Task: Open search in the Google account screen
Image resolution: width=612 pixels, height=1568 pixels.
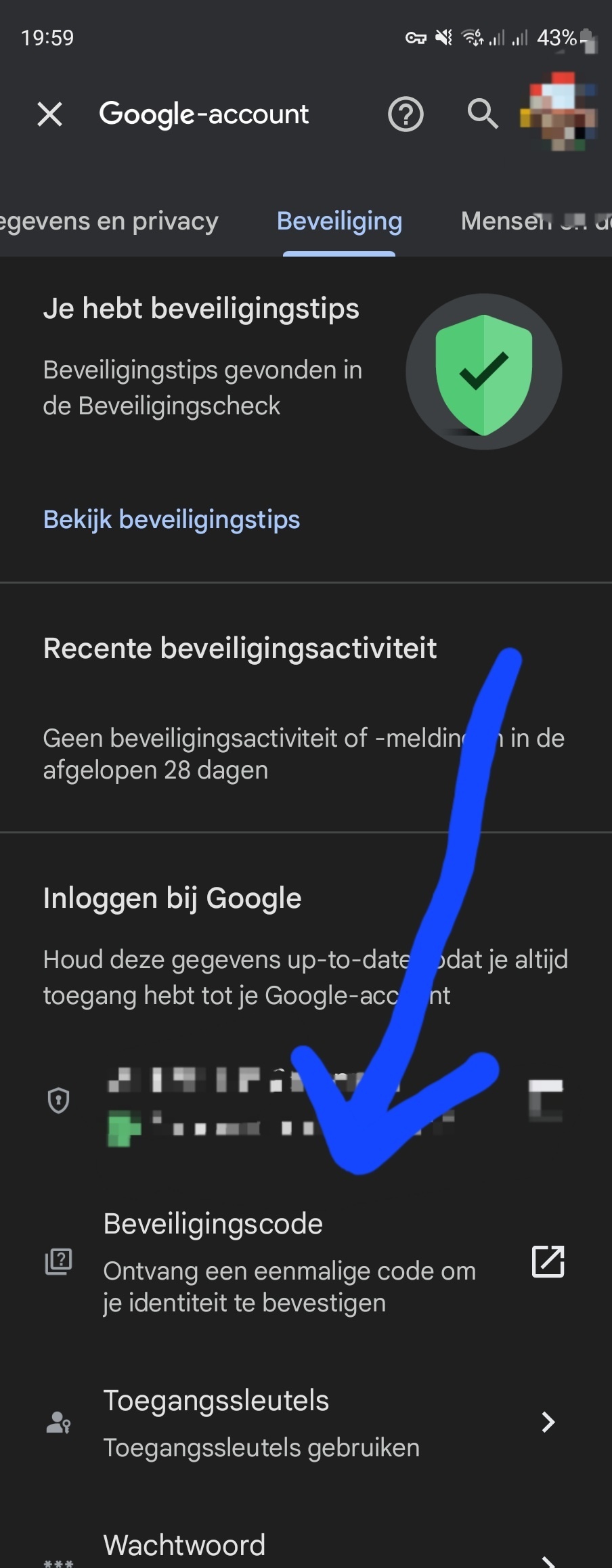Action: coord(481,114)
